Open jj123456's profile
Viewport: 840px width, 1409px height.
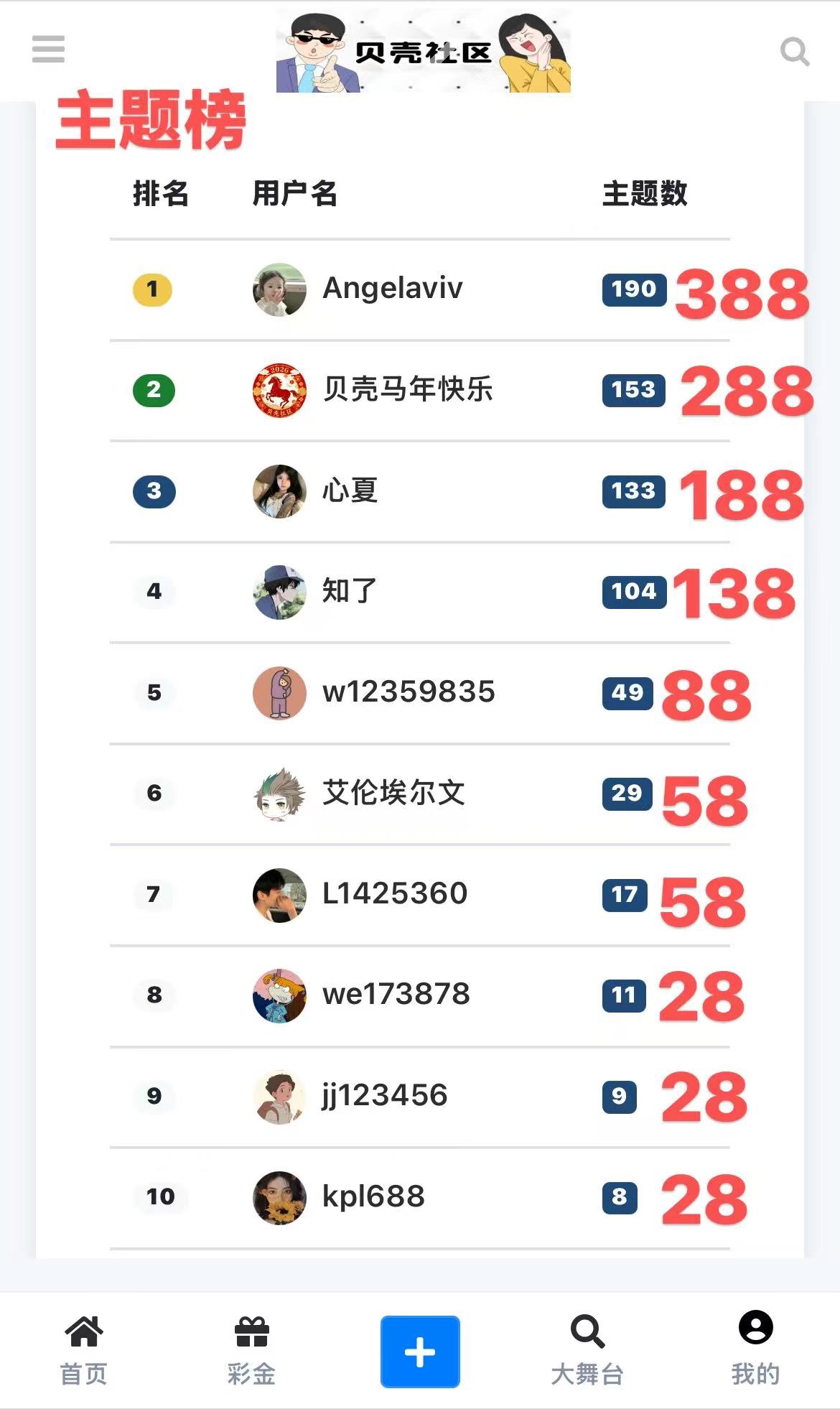[384, 1096]
